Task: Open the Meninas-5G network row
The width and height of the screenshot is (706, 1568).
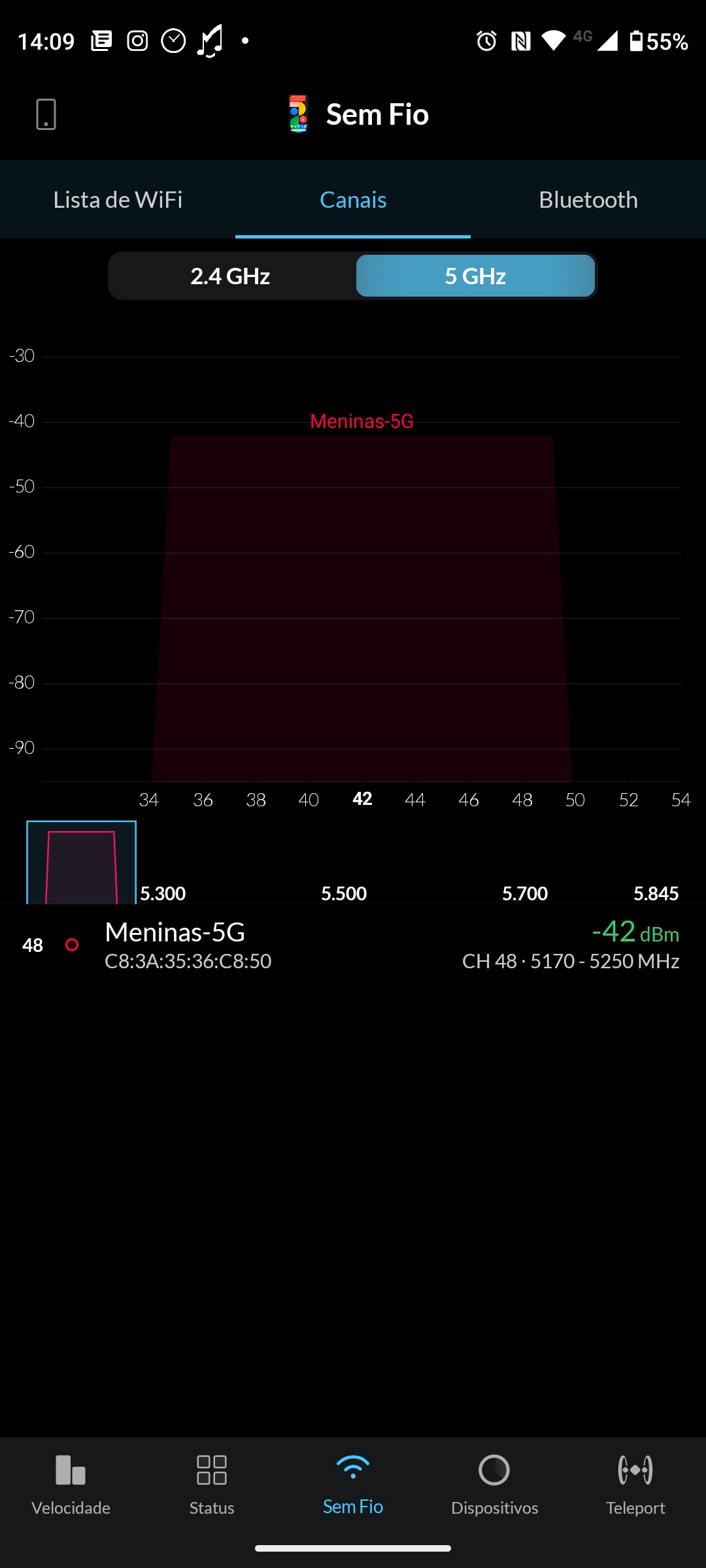Action: pyautogui.click(x=353, y=945)
